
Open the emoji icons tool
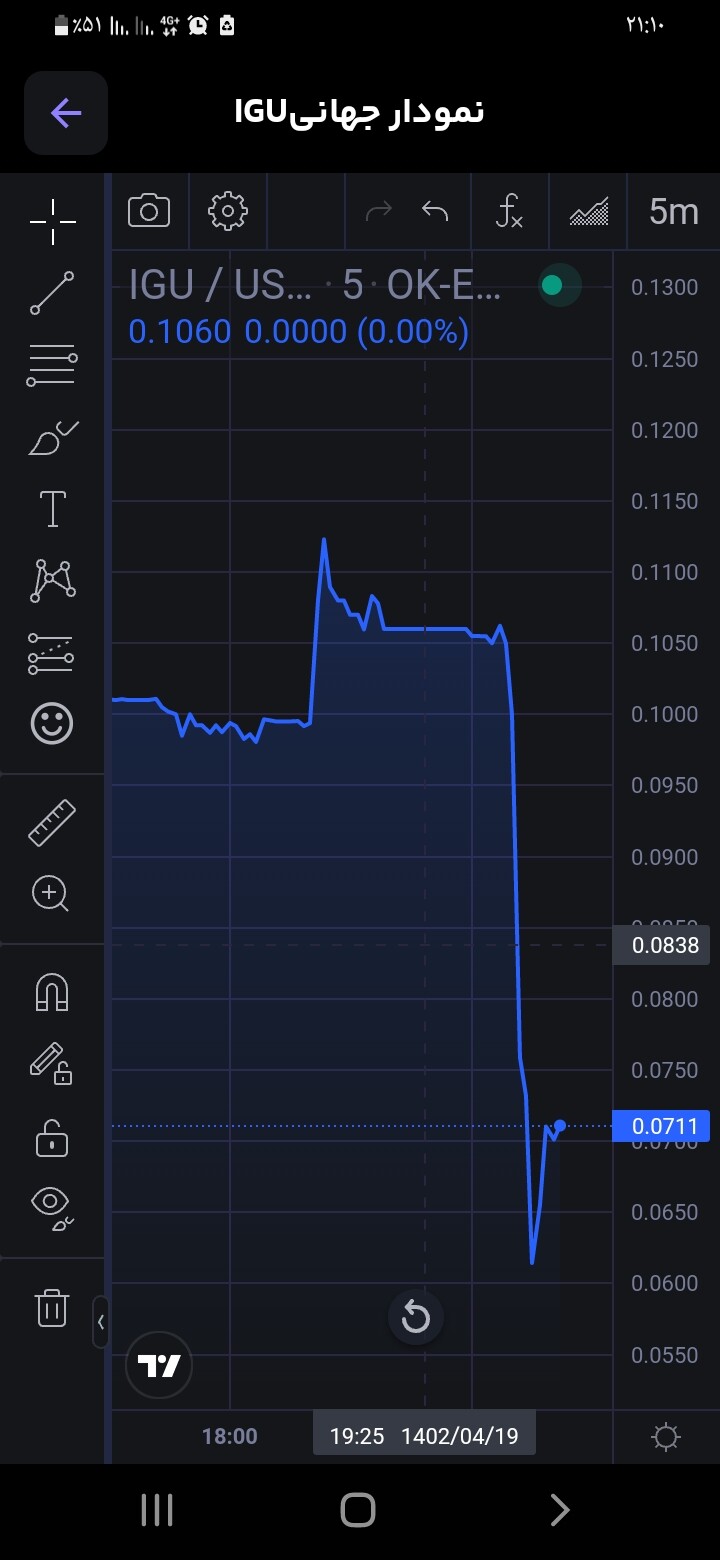coord(52,723)
